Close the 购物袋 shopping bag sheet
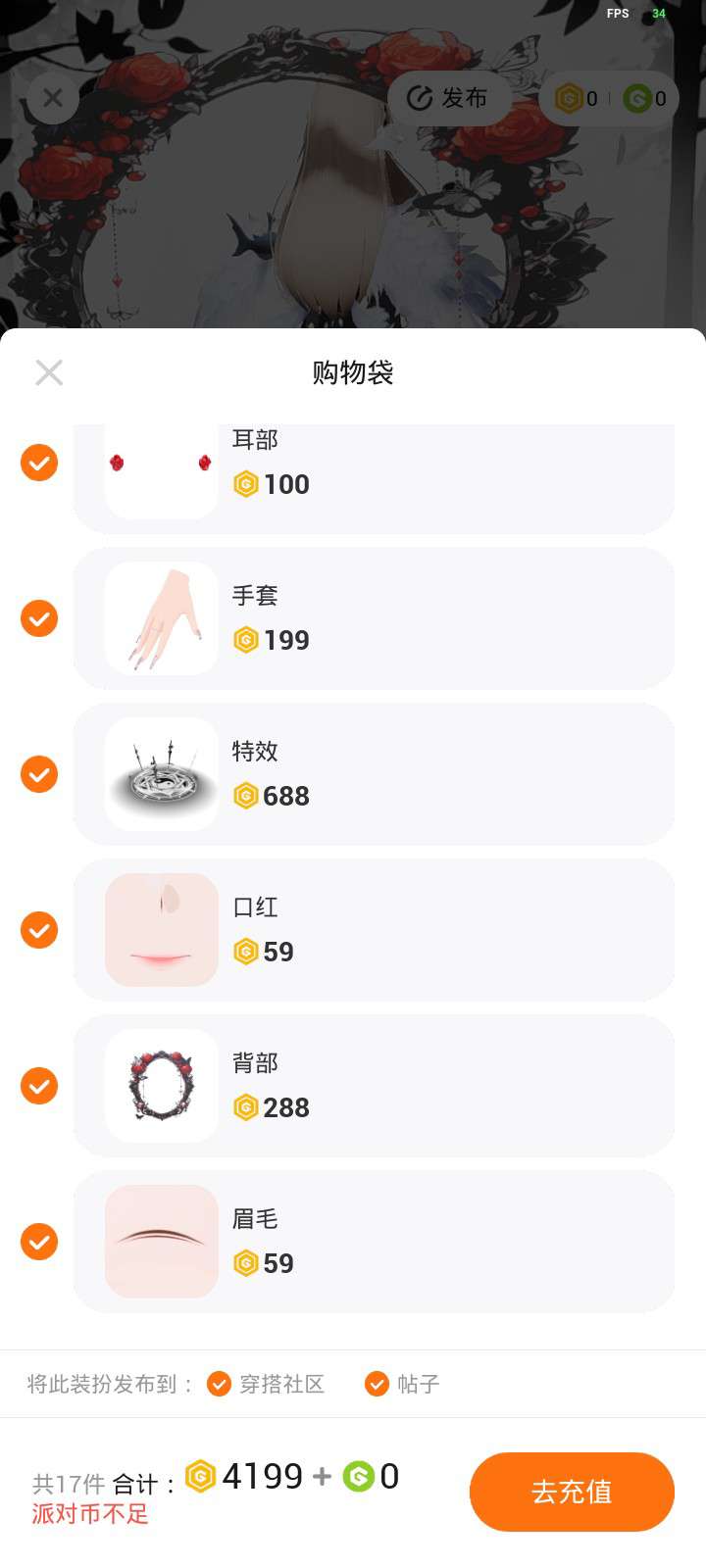706x1568 pixels. tap(49, 372)
